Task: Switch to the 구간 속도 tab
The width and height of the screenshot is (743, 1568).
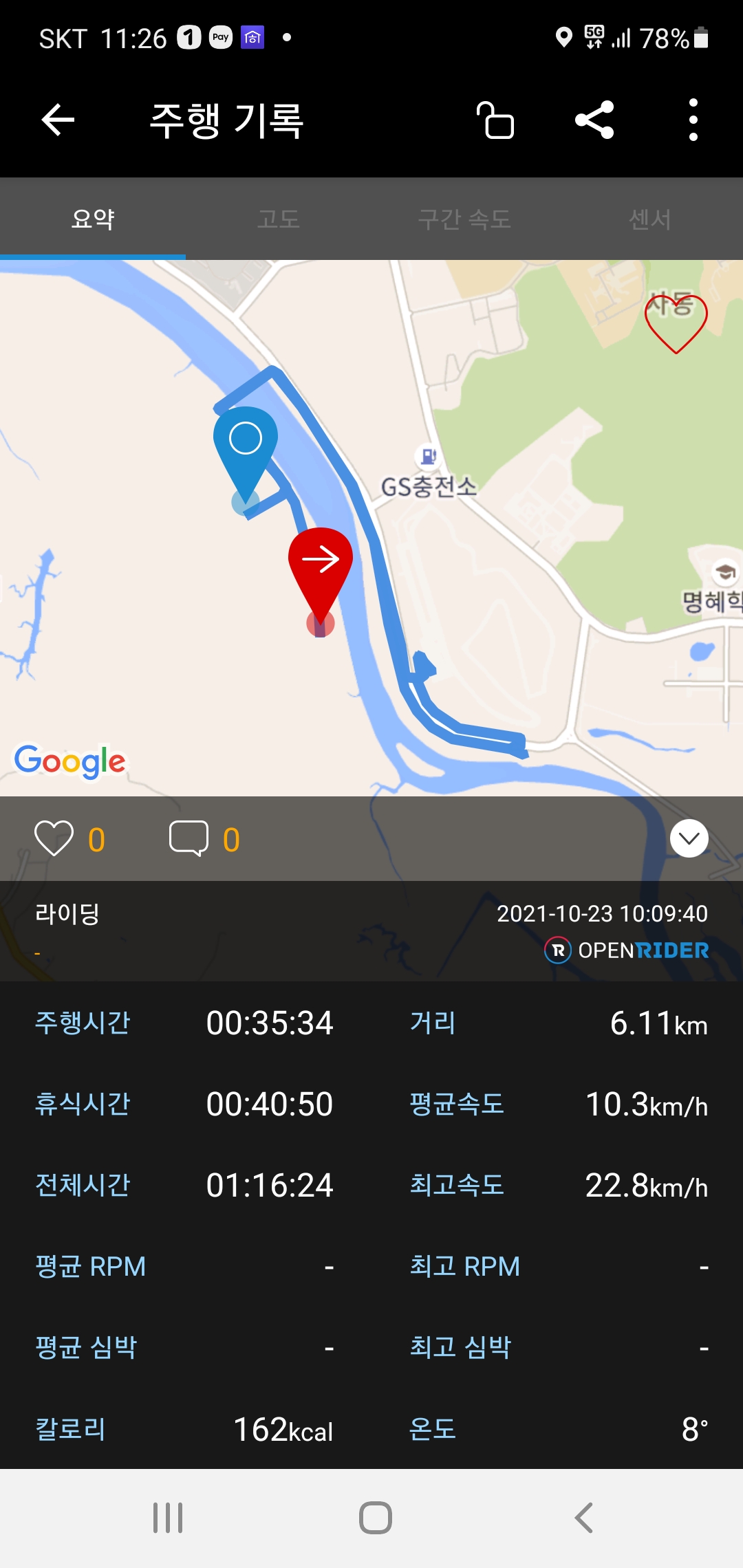Action: pos(464,219)
